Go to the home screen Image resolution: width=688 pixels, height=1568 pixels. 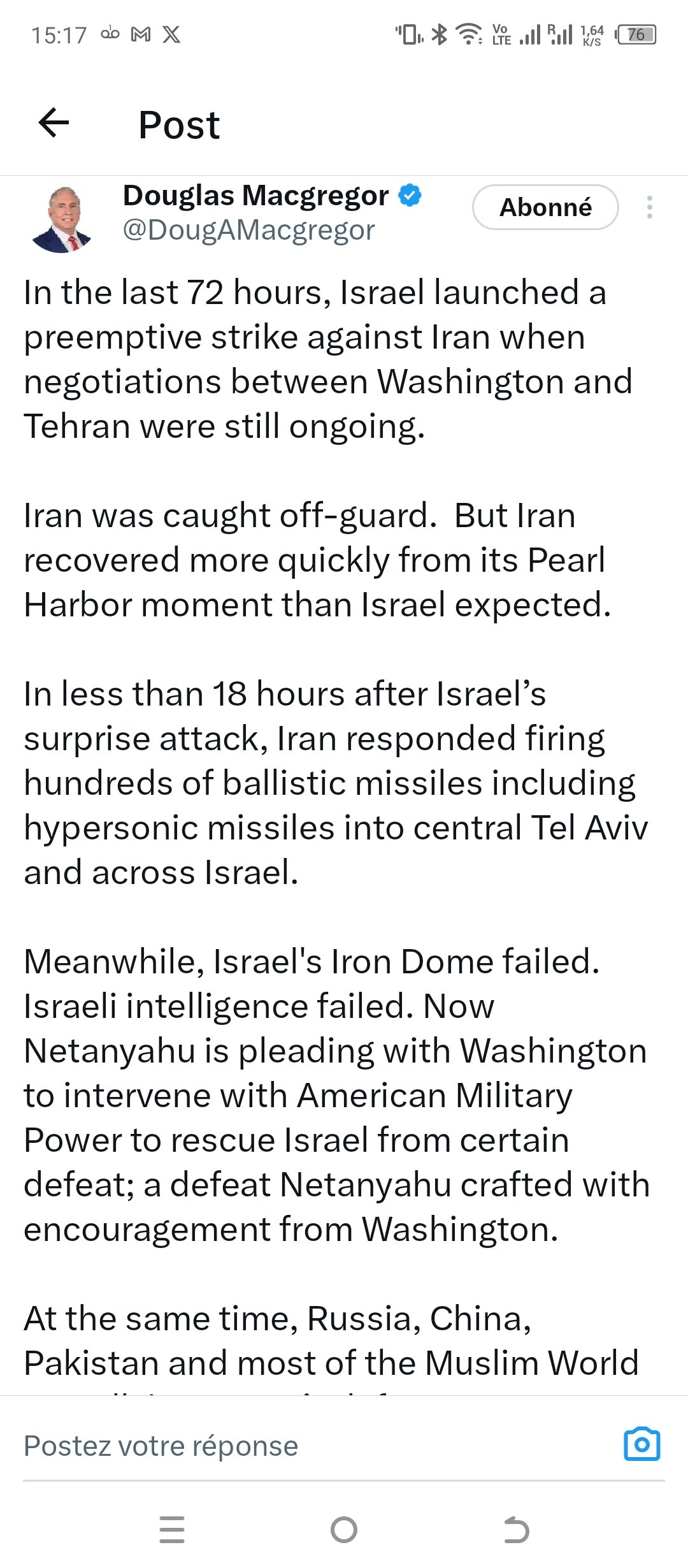click(344, 1530)
